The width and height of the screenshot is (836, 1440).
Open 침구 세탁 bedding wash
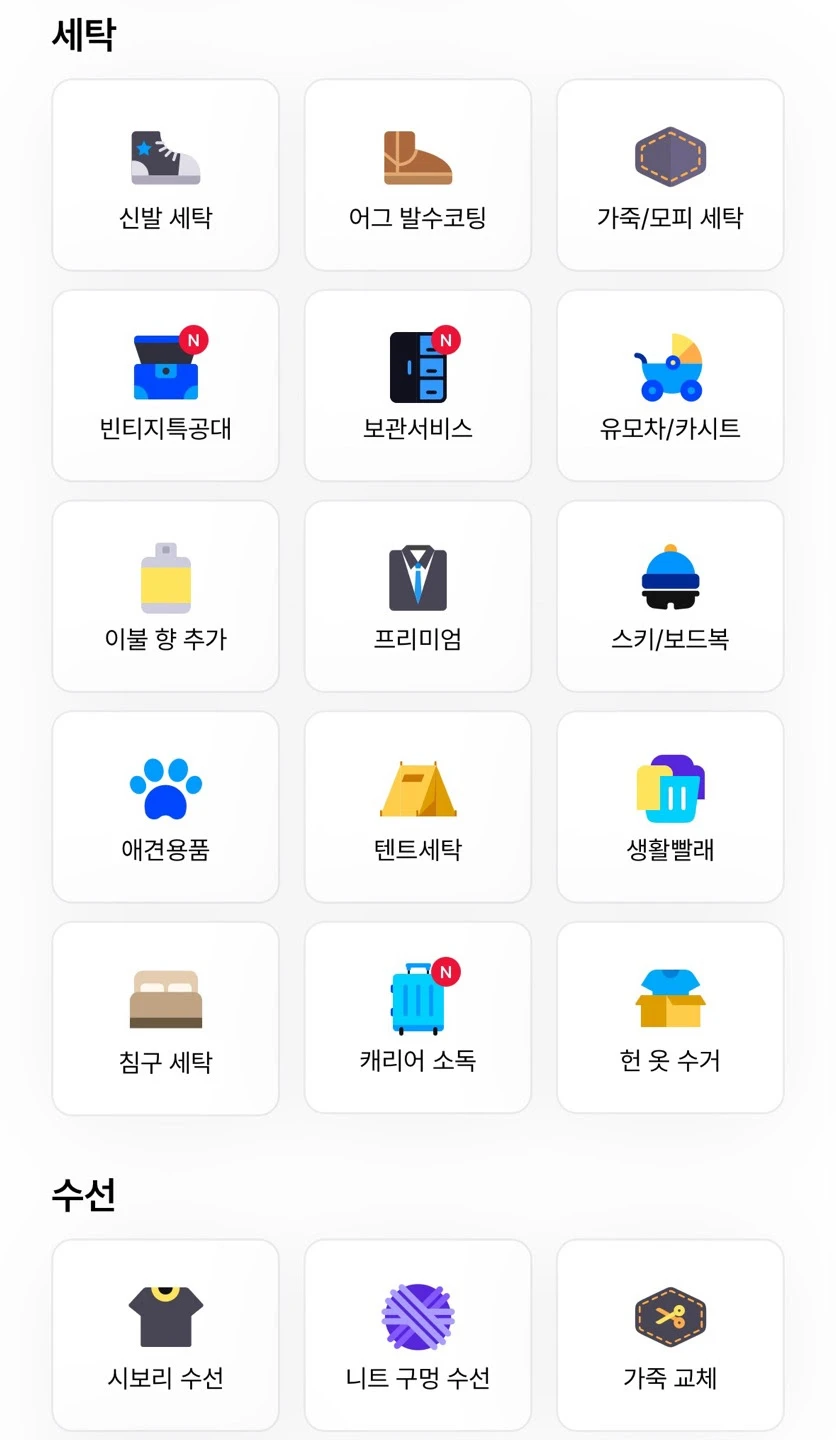pos(165,1018)
